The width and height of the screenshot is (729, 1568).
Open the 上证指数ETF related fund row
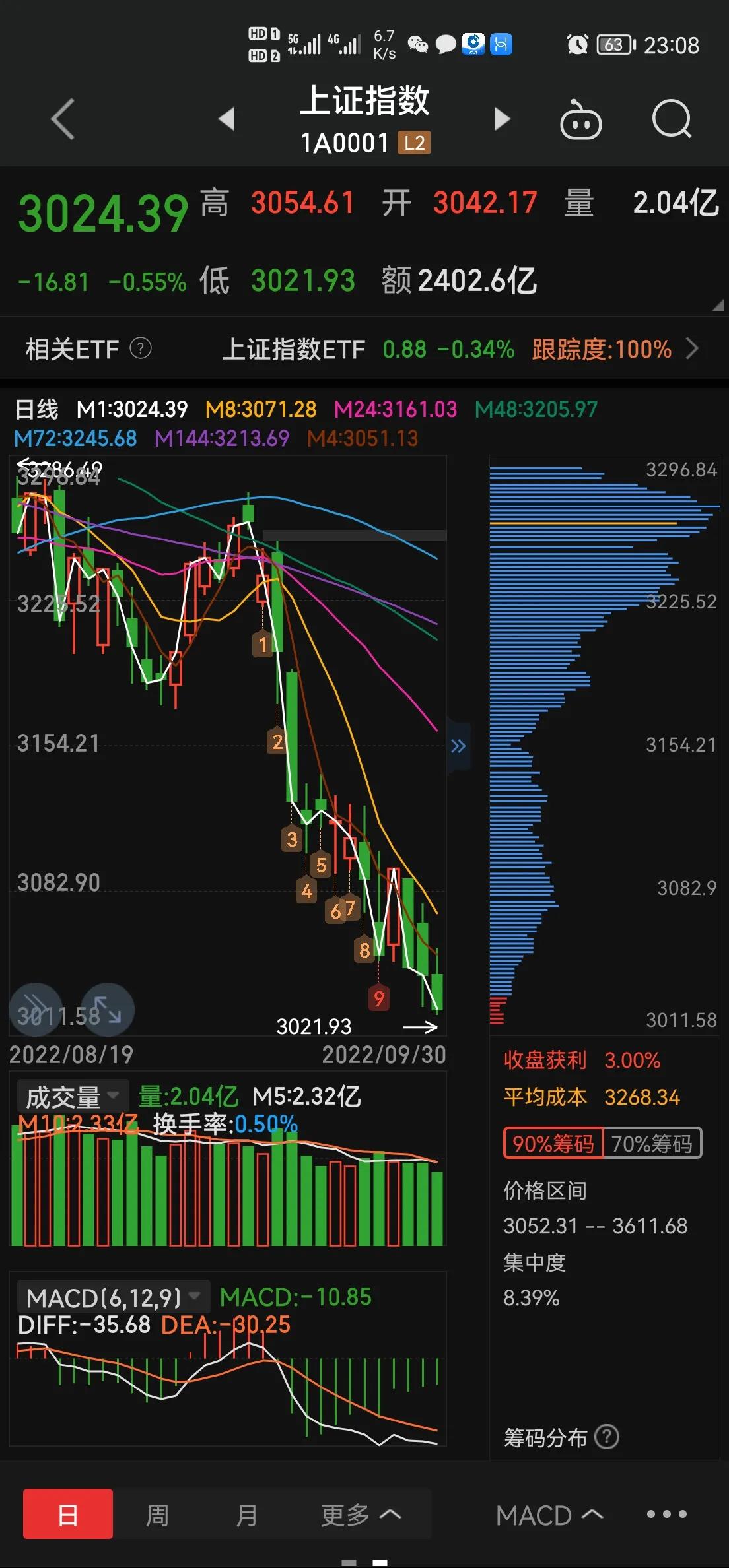460,349
